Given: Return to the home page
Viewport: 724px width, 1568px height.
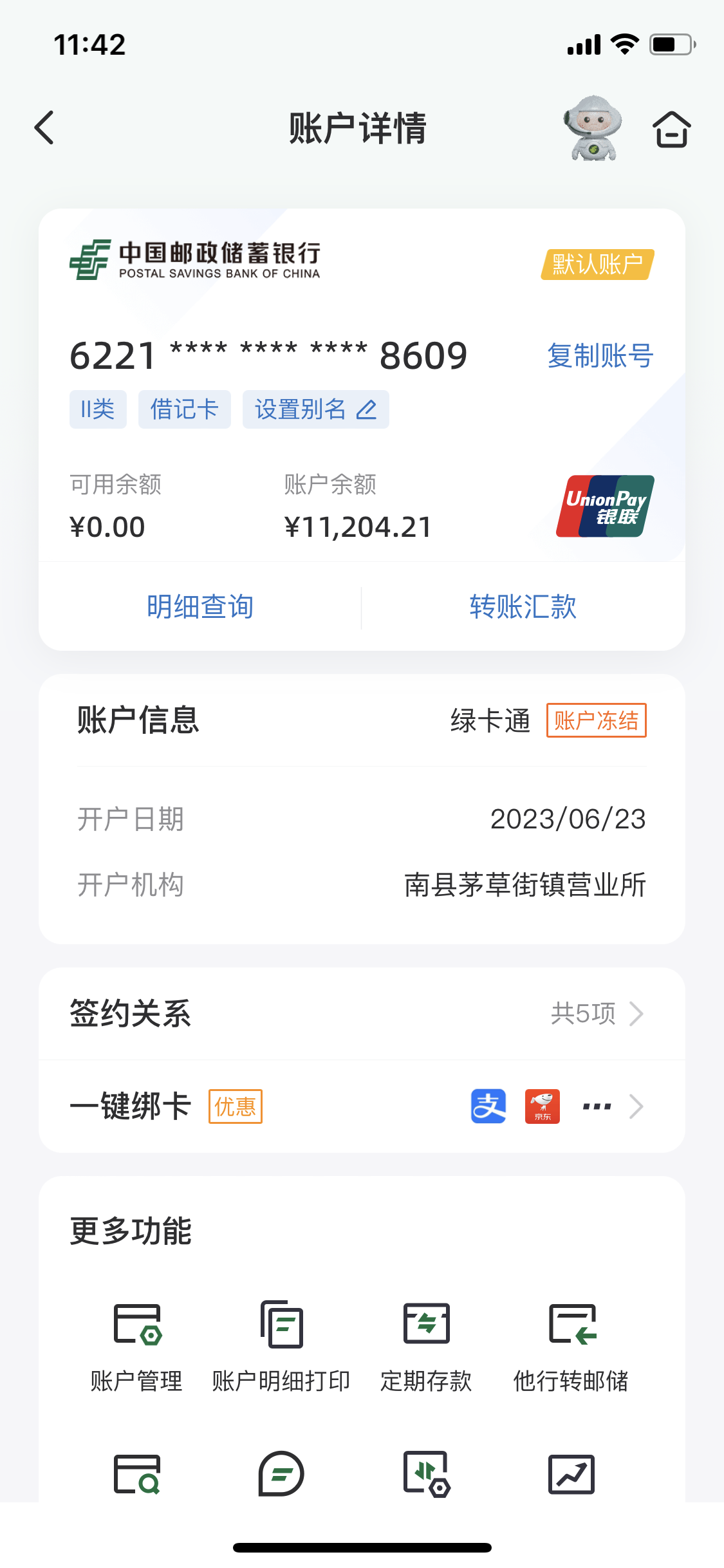Looking at the screenshot, I should [x=672, y=129].
